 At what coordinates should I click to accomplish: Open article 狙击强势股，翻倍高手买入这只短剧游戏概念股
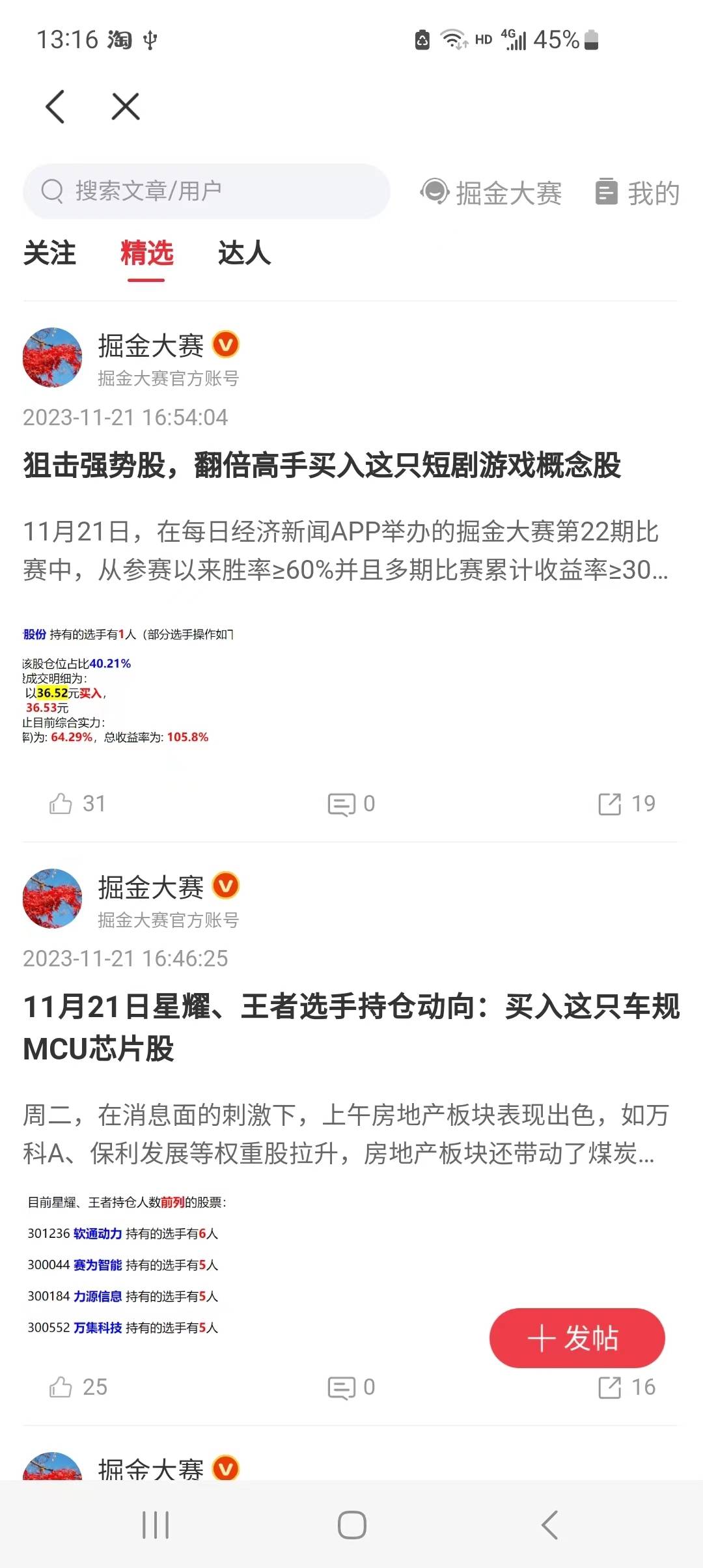tap(322, 466)
